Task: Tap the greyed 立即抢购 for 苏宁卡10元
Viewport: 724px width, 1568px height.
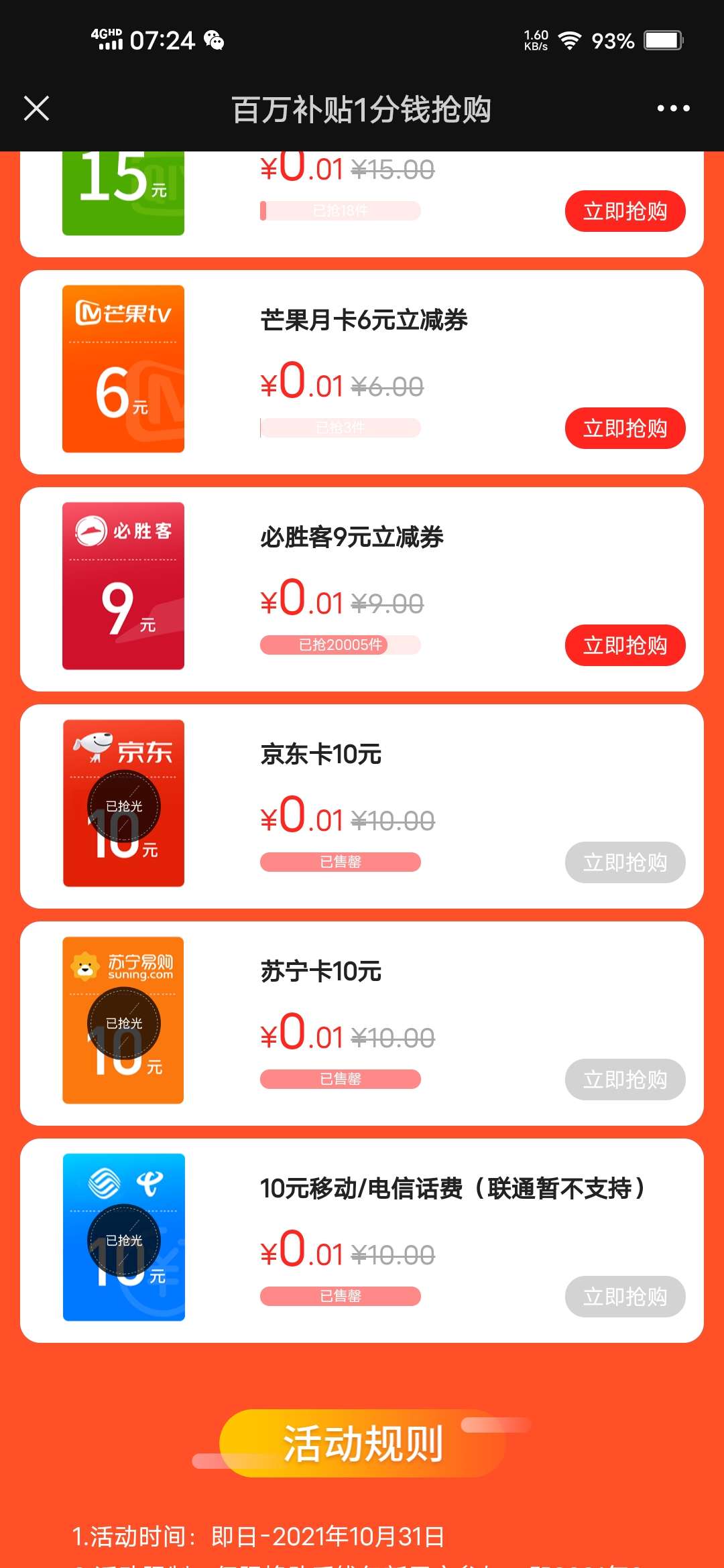Action: coord(625,1080)
